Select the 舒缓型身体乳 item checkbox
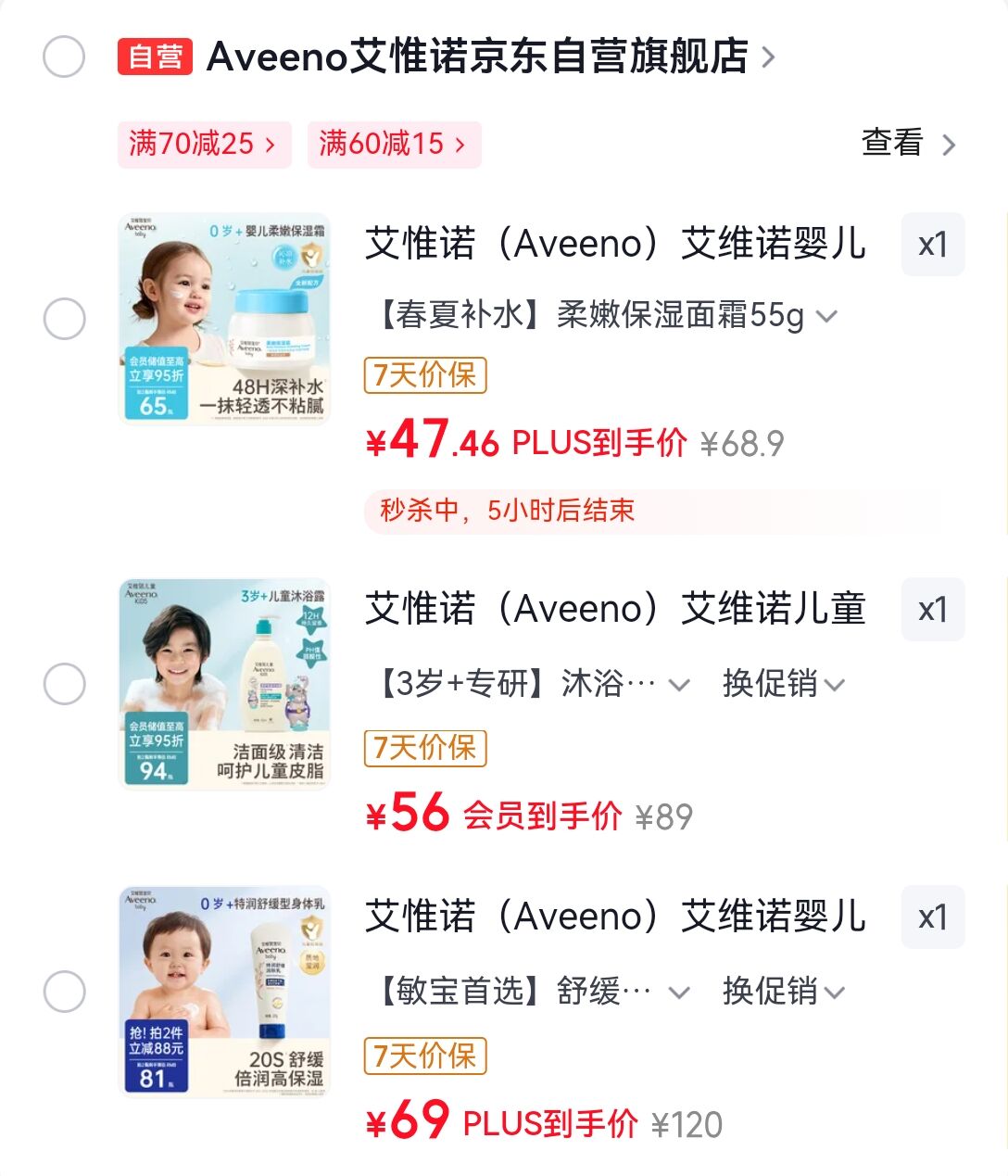The height and width of the screenshot is (1176, 1008). click(64, 992)
